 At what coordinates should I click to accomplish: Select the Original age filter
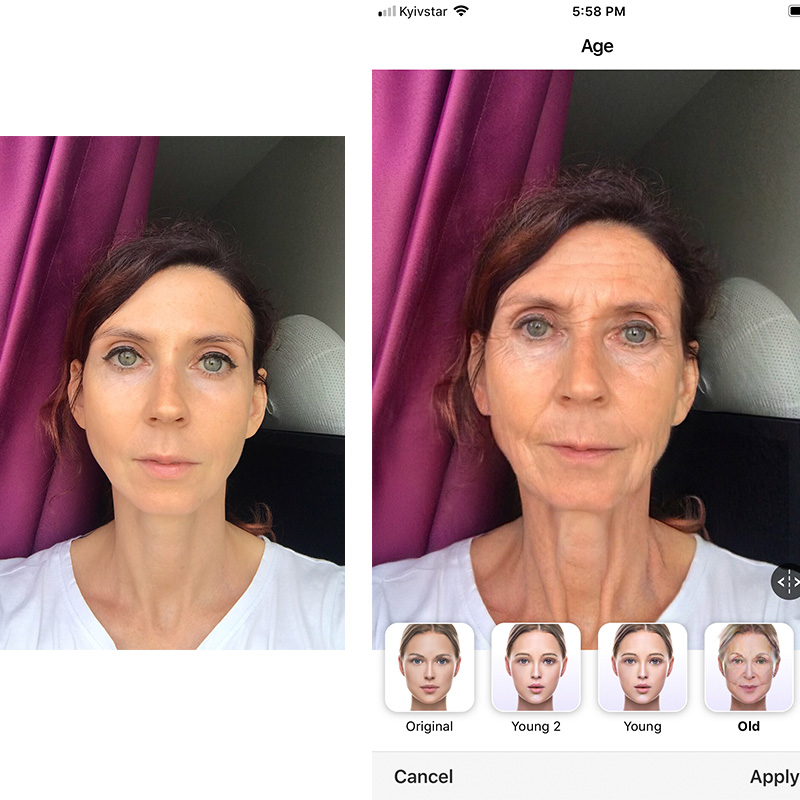pos(429,667)
